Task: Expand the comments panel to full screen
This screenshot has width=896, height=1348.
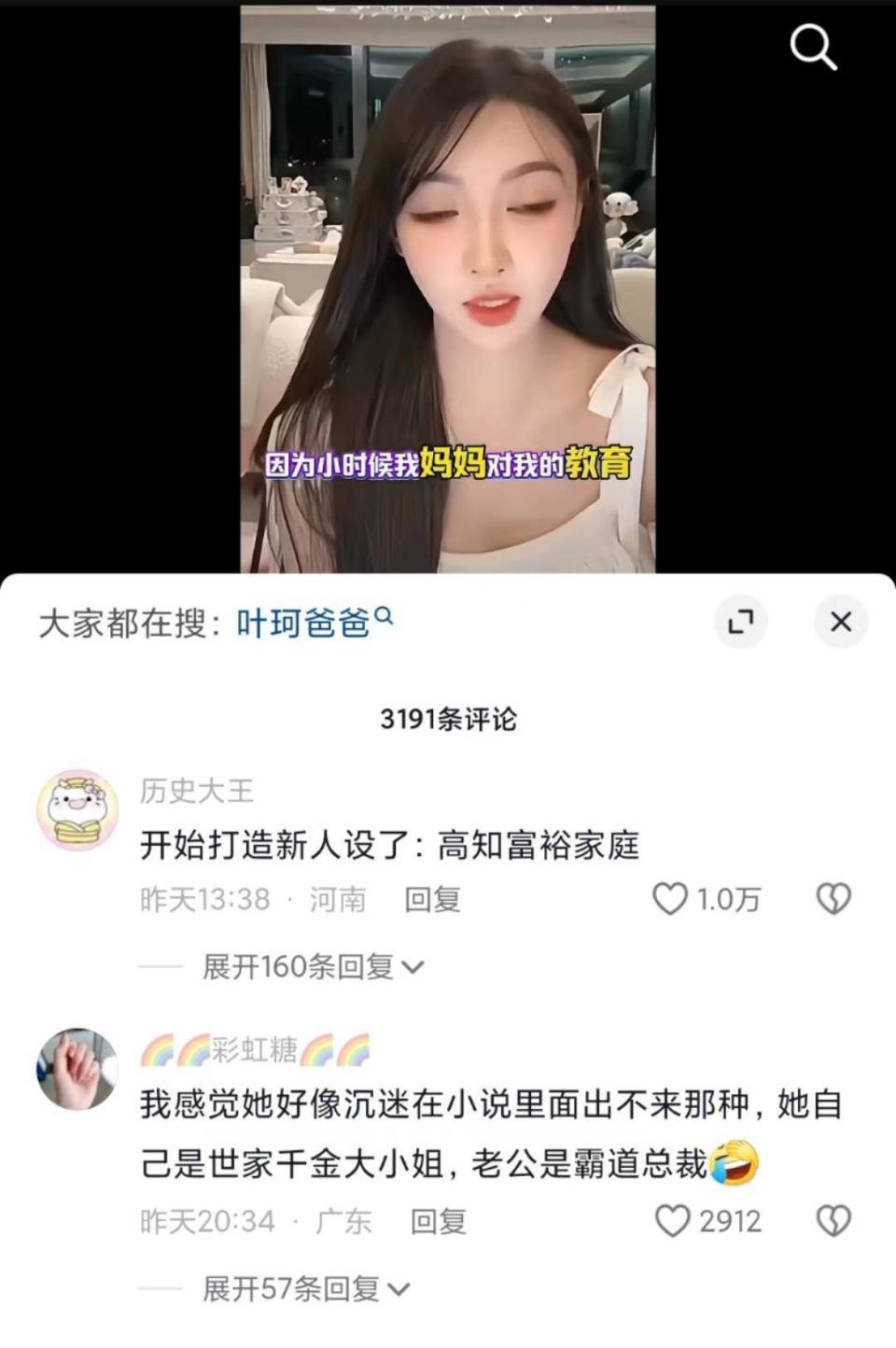Action: tap(740, 622)
